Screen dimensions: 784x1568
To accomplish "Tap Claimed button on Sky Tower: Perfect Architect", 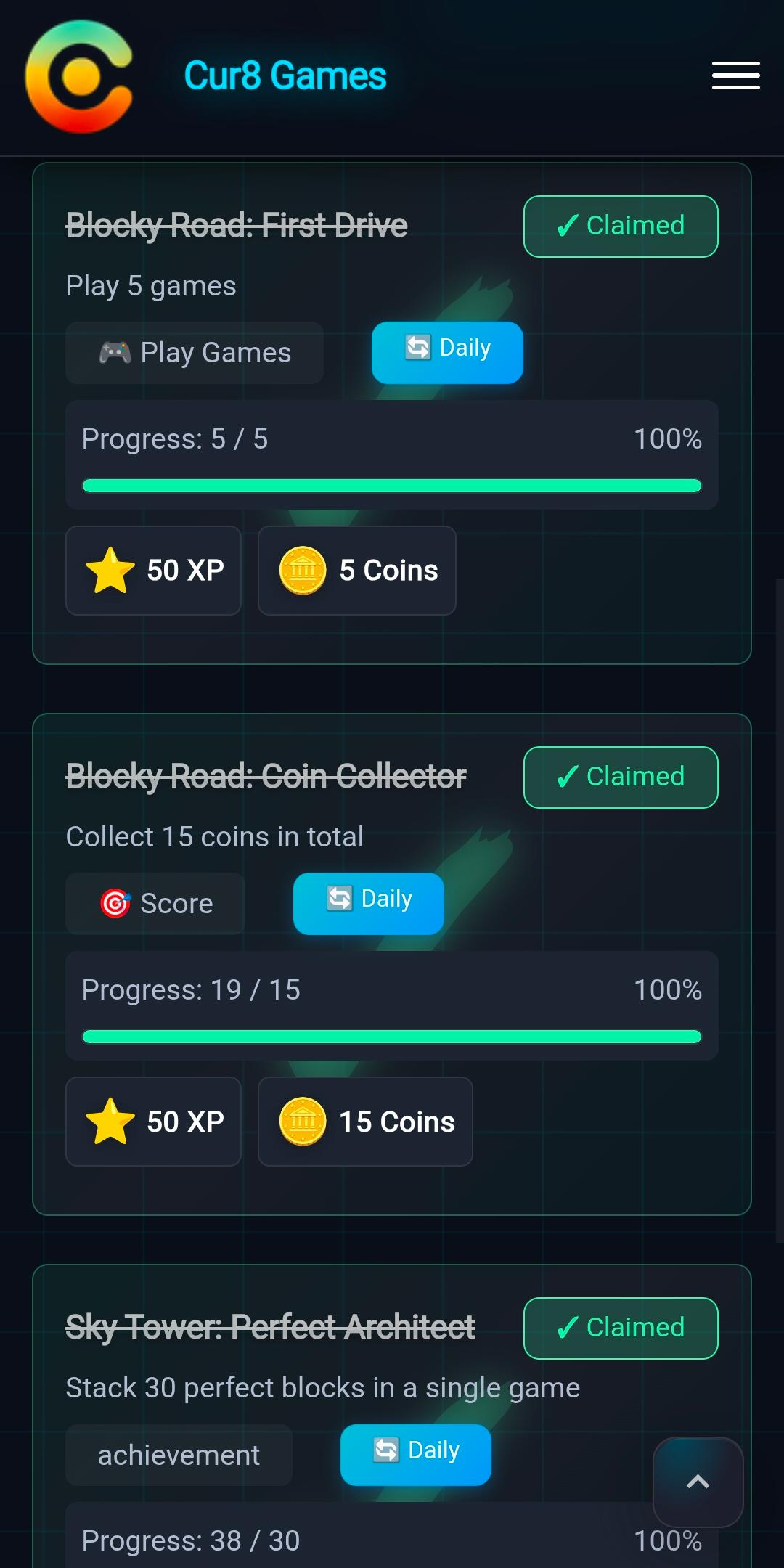I will 621,1328.
